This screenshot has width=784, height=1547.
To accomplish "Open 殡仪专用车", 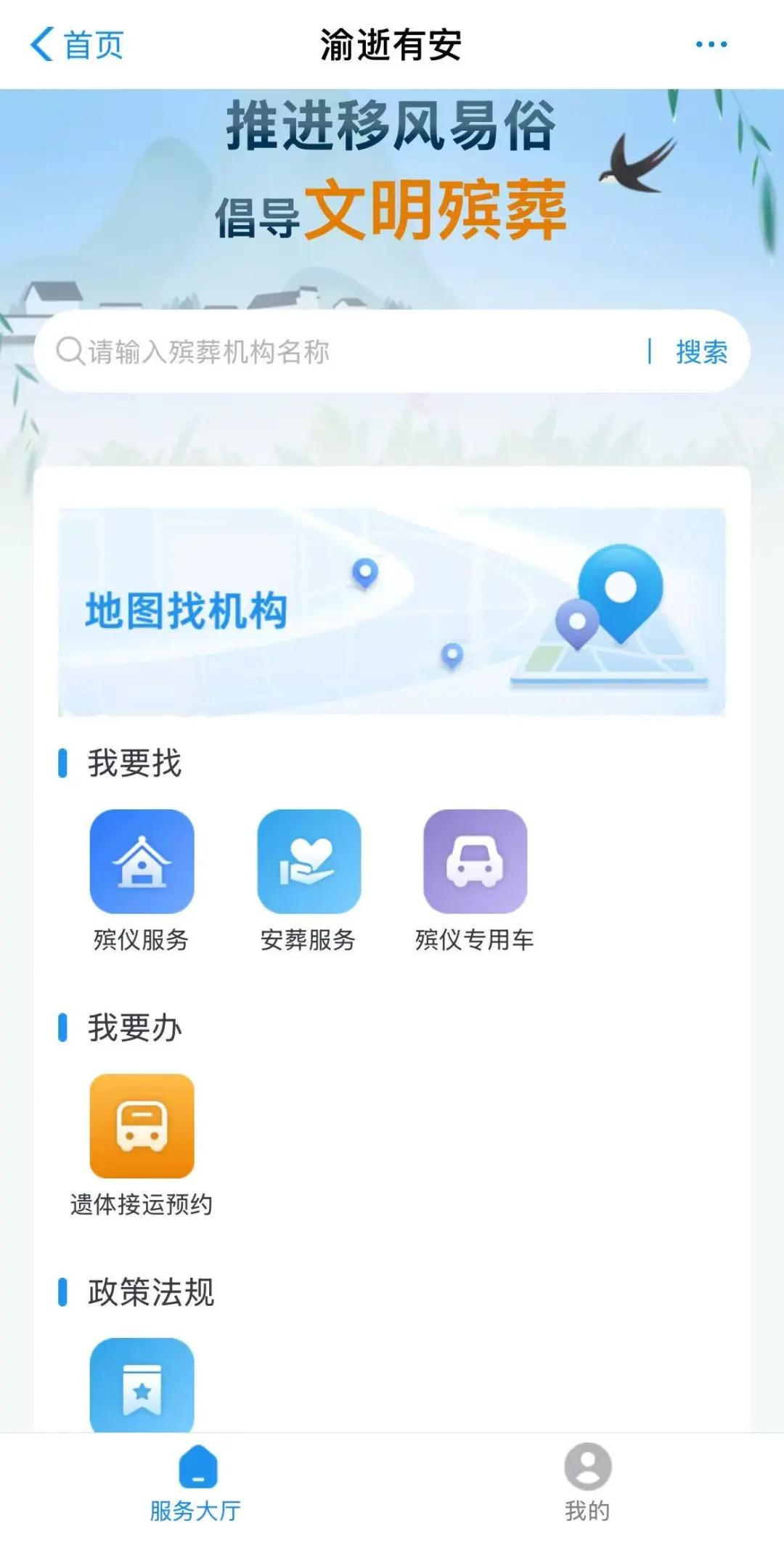I will [475, 862].
